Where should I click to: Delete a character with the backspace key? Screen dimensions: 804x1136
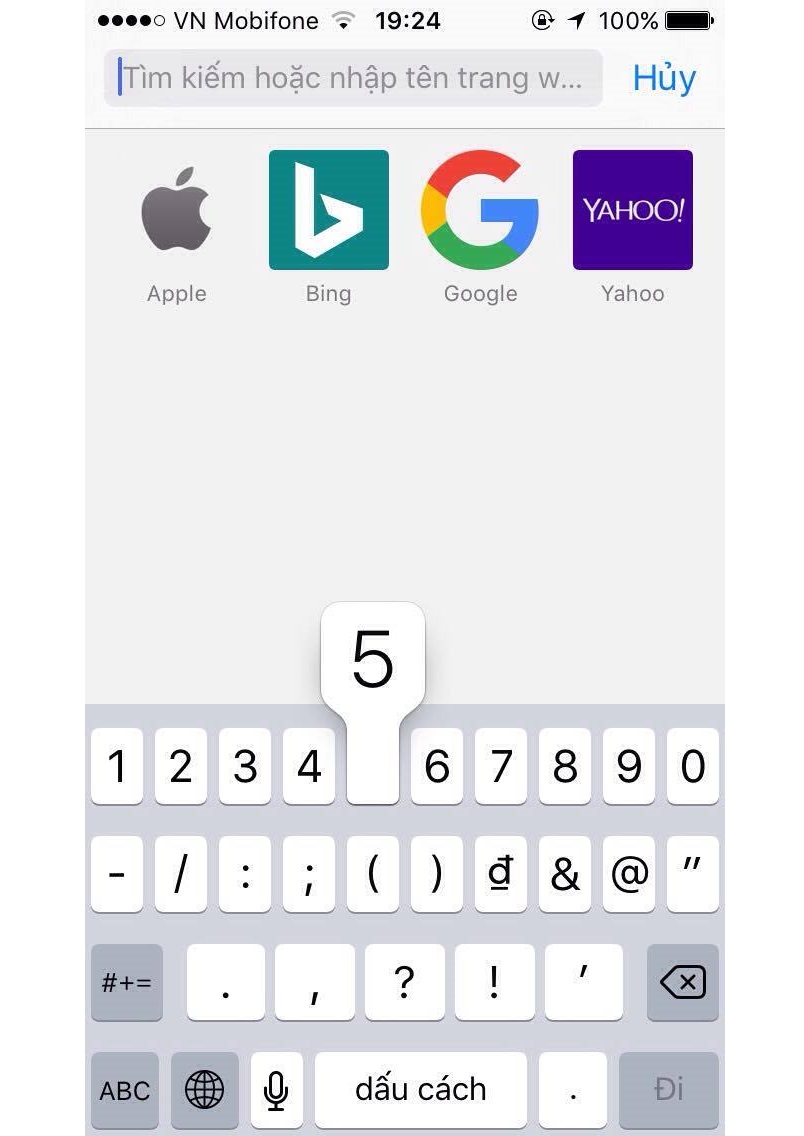click(x=683, y=982)
